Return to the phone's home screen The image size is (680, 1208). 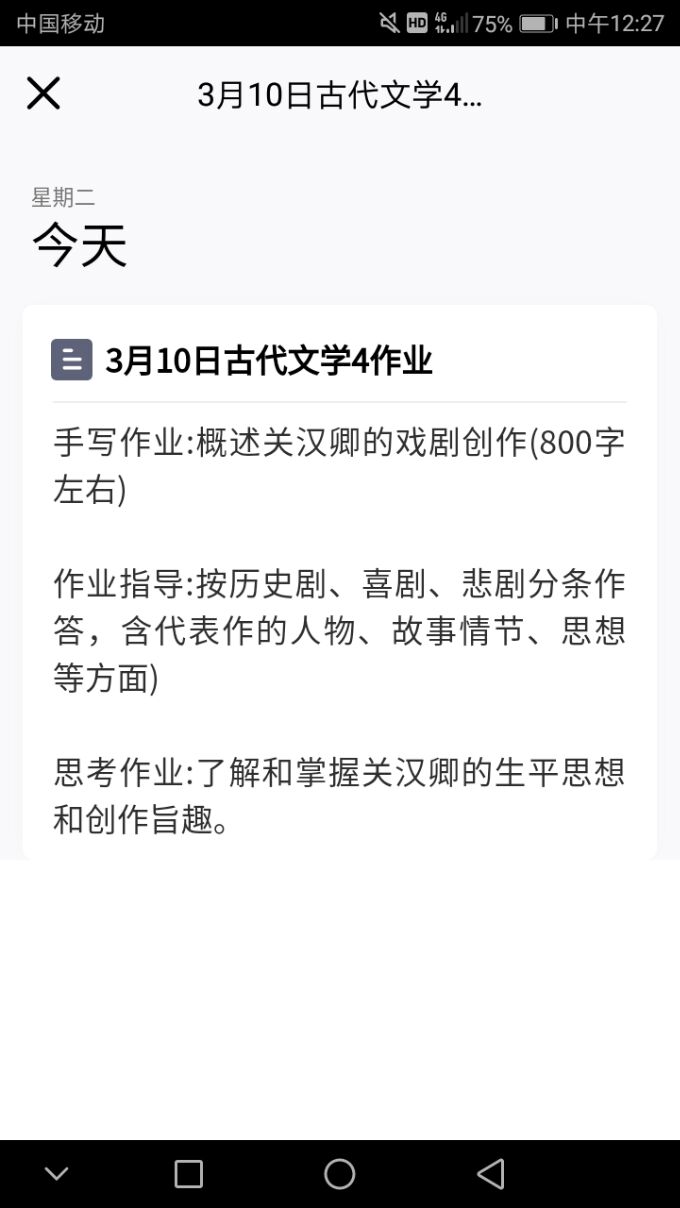coord(339,1174)
